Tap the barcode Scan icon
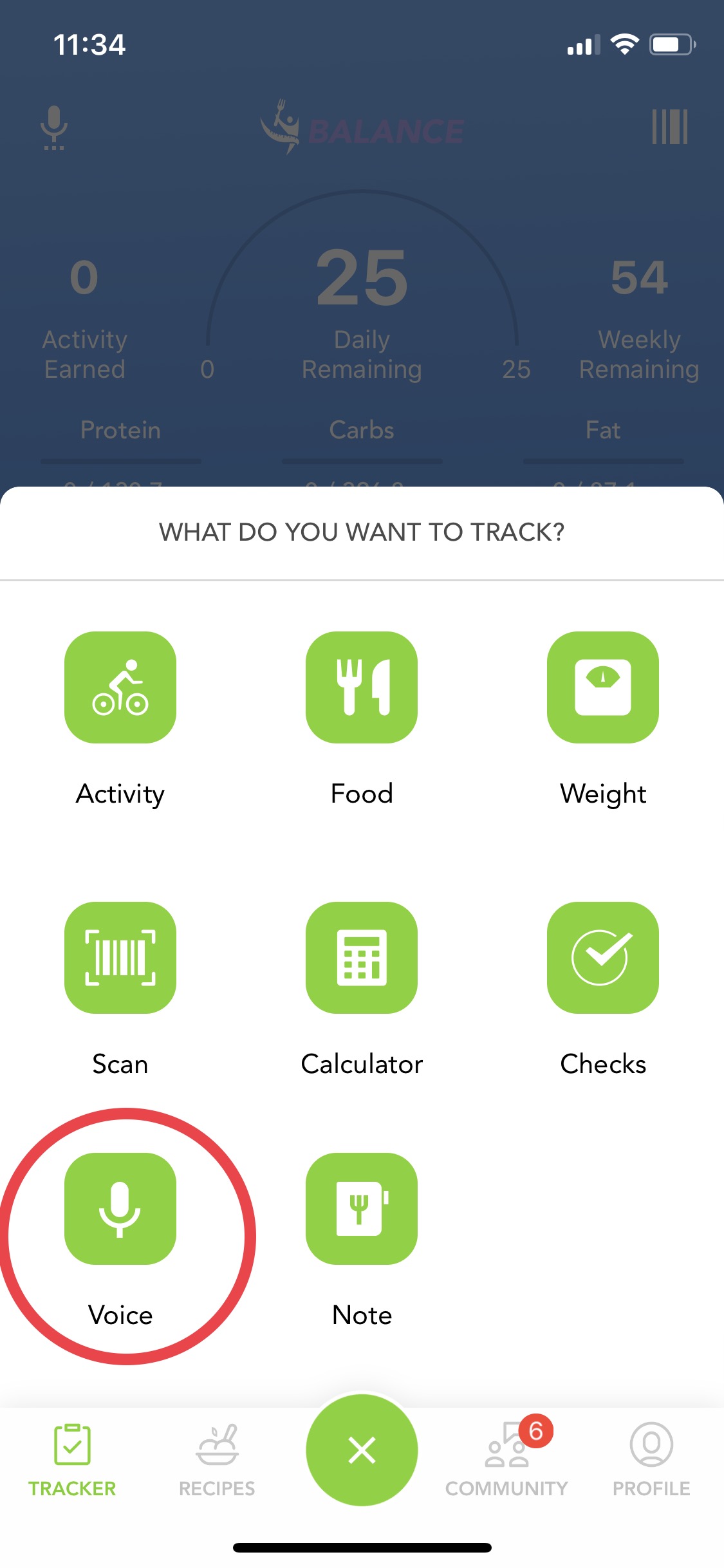The height and width of the screenshot is (1568, 724). click(x=120, y=958)
